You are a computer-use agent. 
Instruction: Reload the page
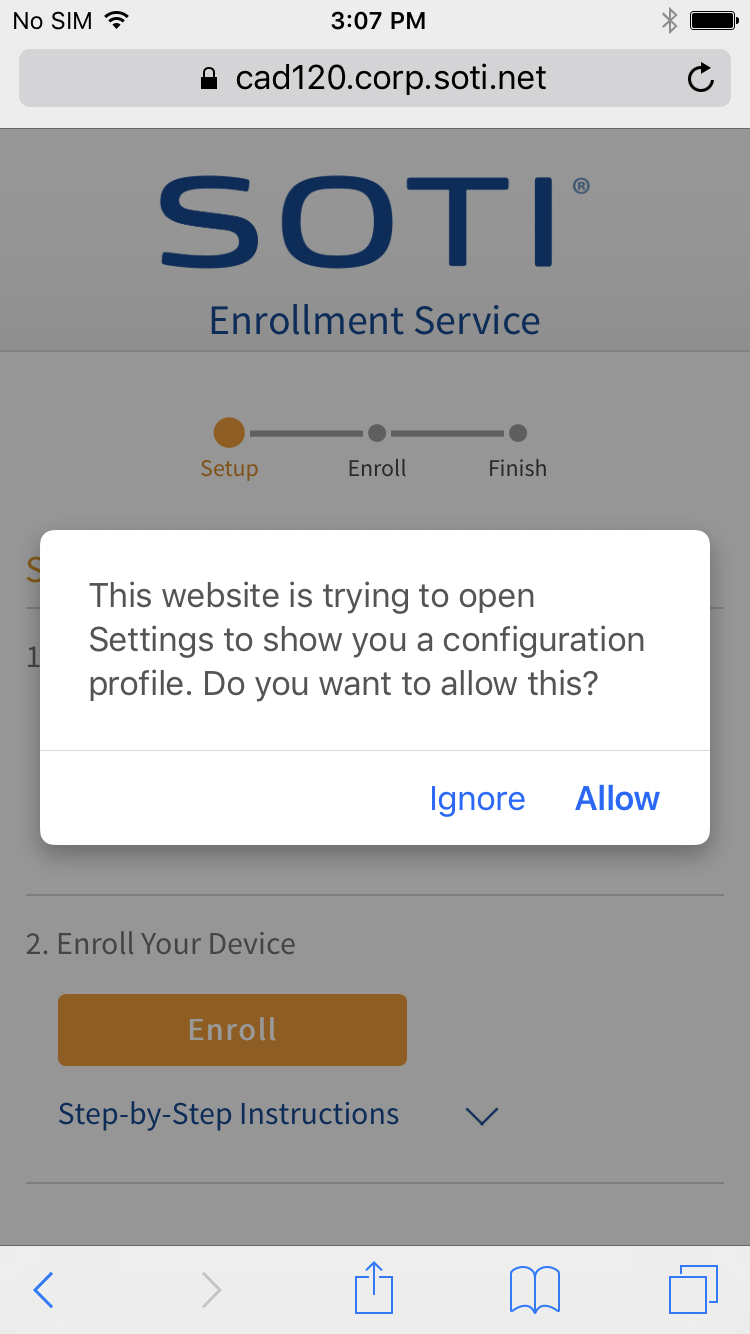click(701, 78)
